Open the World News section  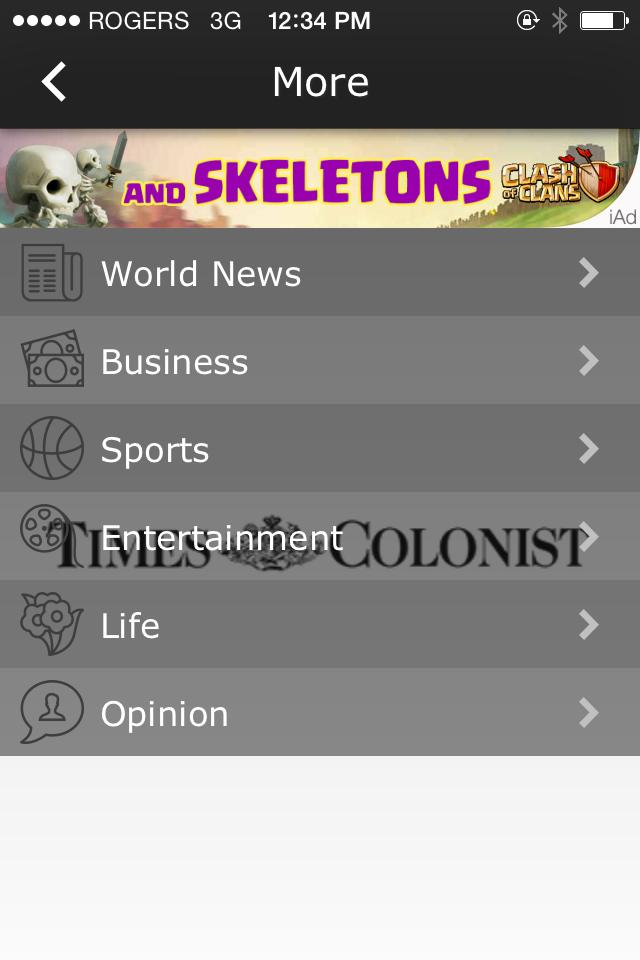point(320,273)
